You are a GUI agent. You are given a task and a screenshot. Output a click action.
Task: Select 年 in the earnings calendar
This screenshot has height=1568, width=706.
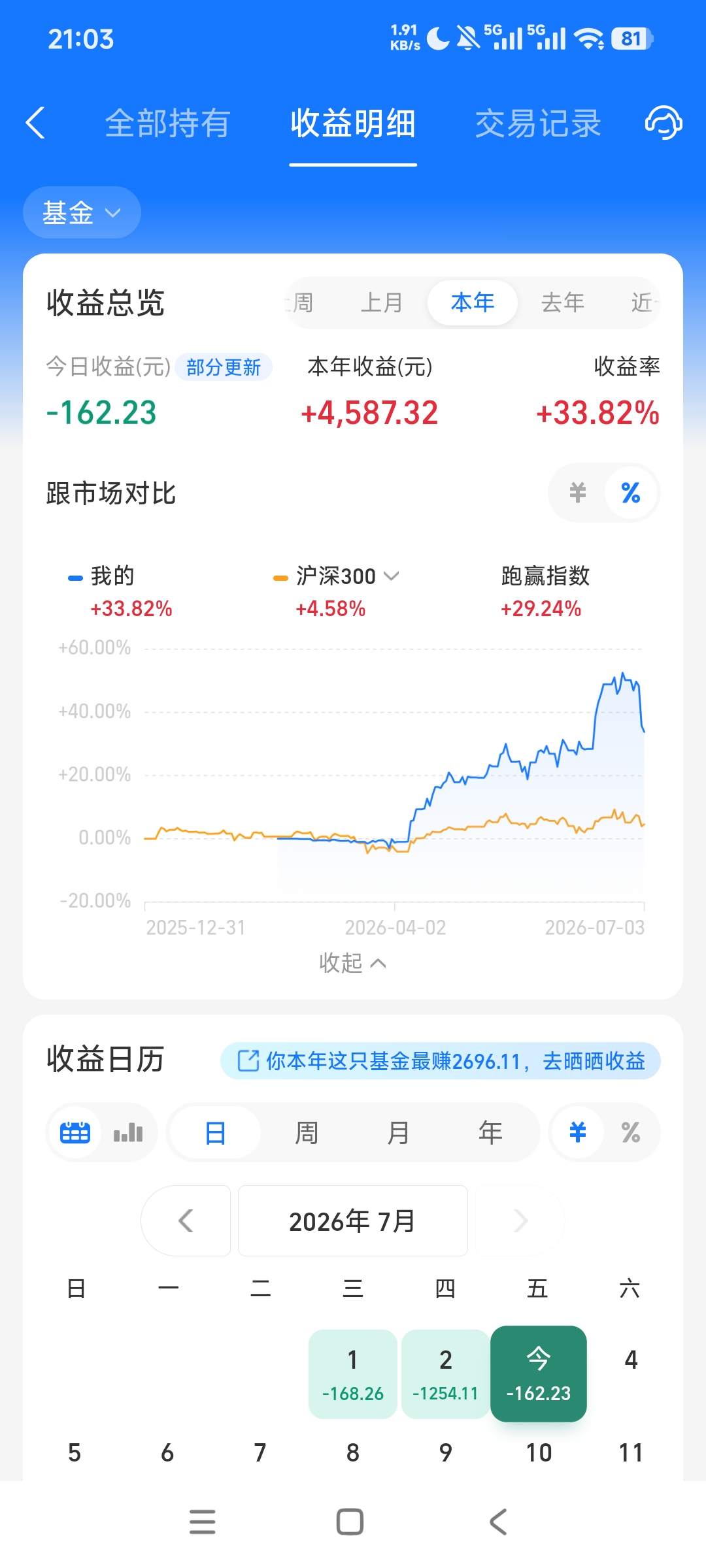[x=490, y=1132]
